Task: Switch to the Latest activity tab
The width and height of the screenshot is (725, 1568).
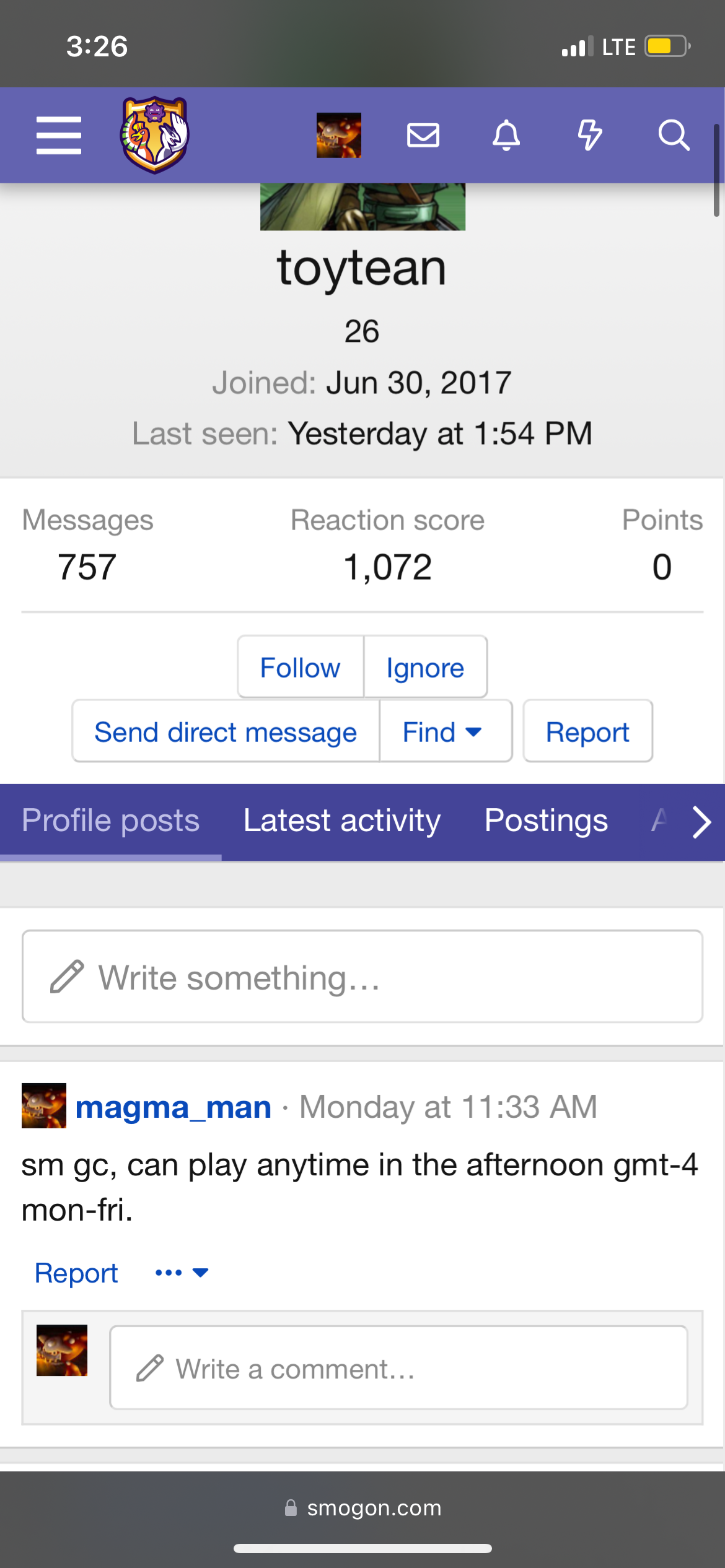Action: point(342,821)
